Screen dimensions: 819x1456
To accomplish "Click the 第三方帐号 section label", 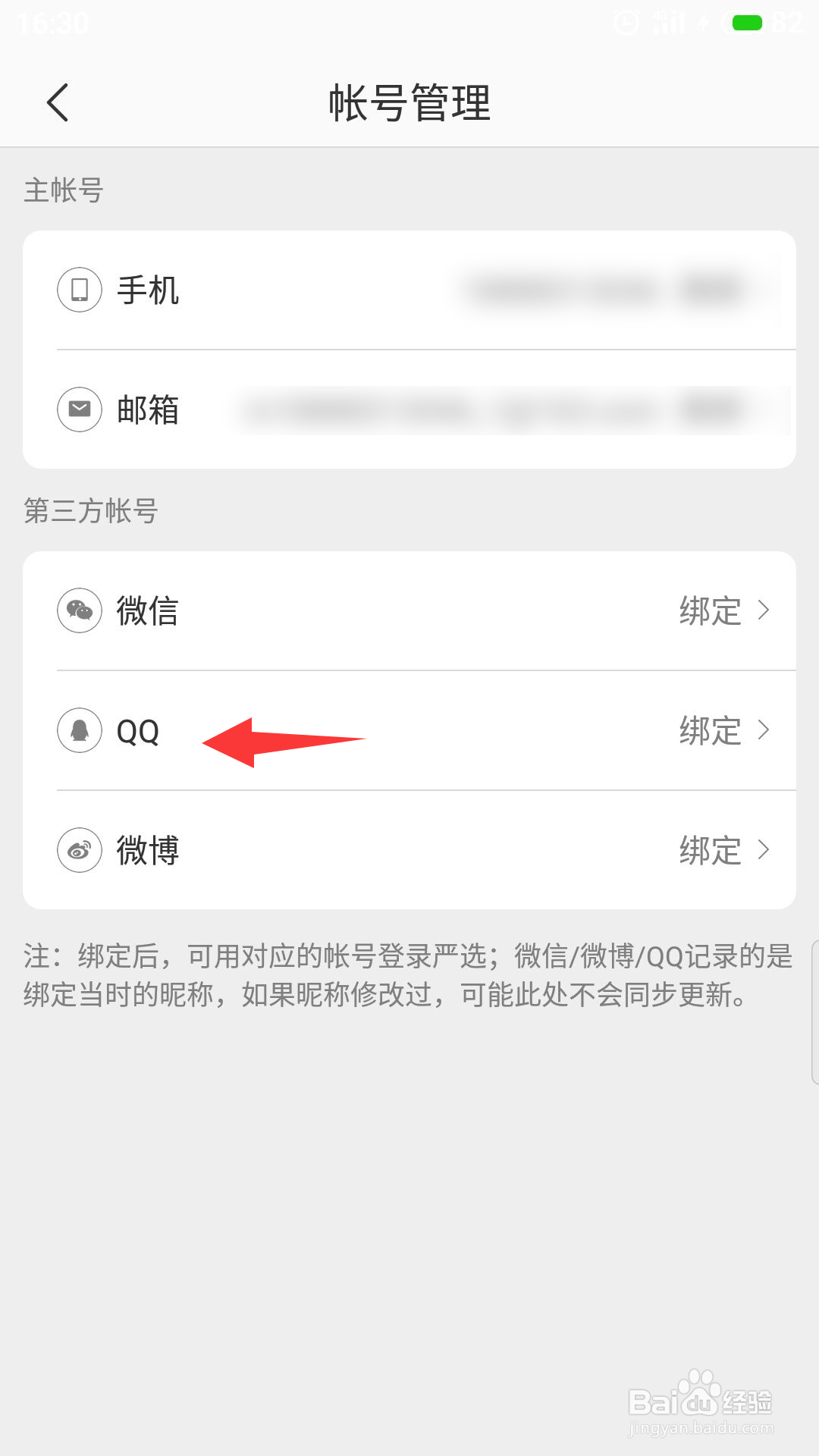I will pos(91,512).
